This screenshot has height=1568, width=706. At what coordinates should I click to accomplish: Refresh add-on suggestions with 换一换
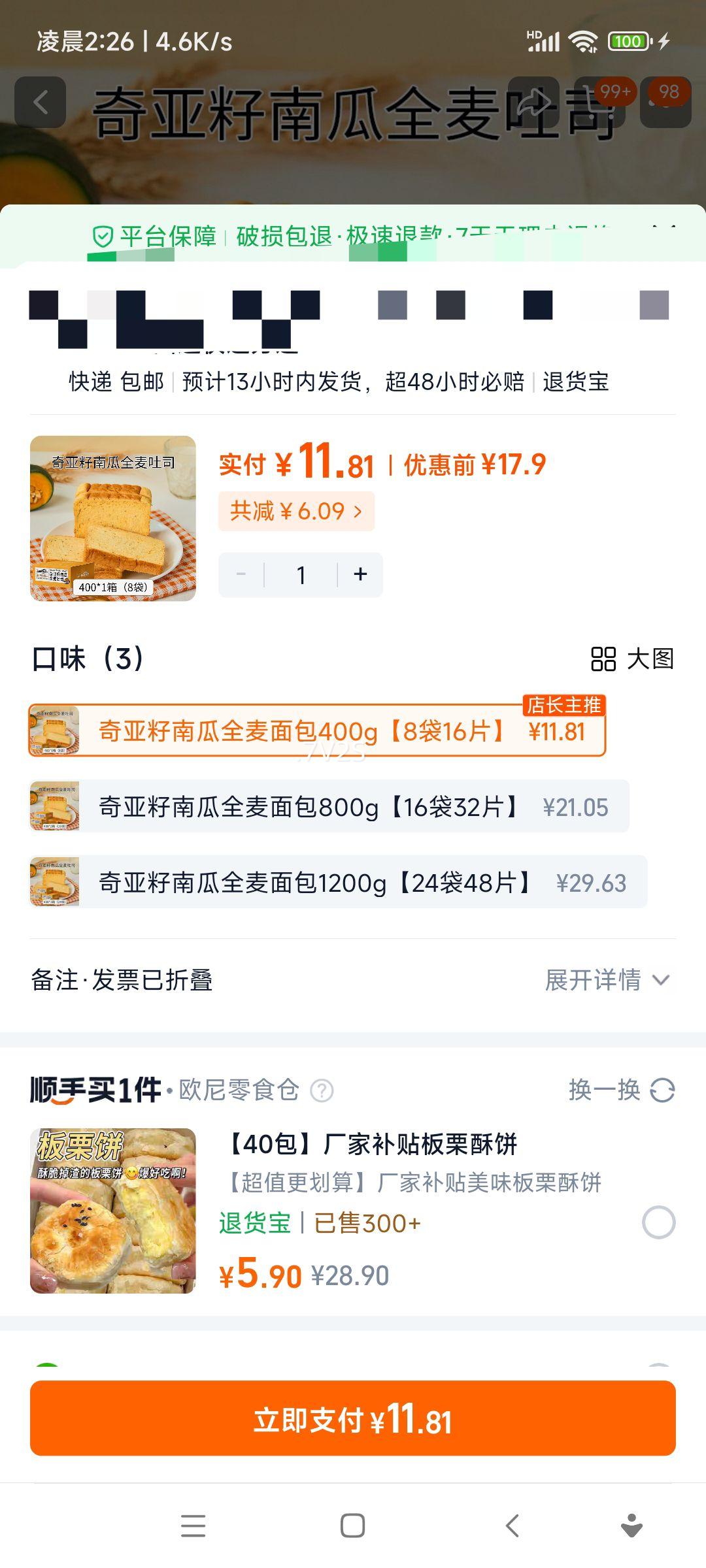coord(621,1090)
